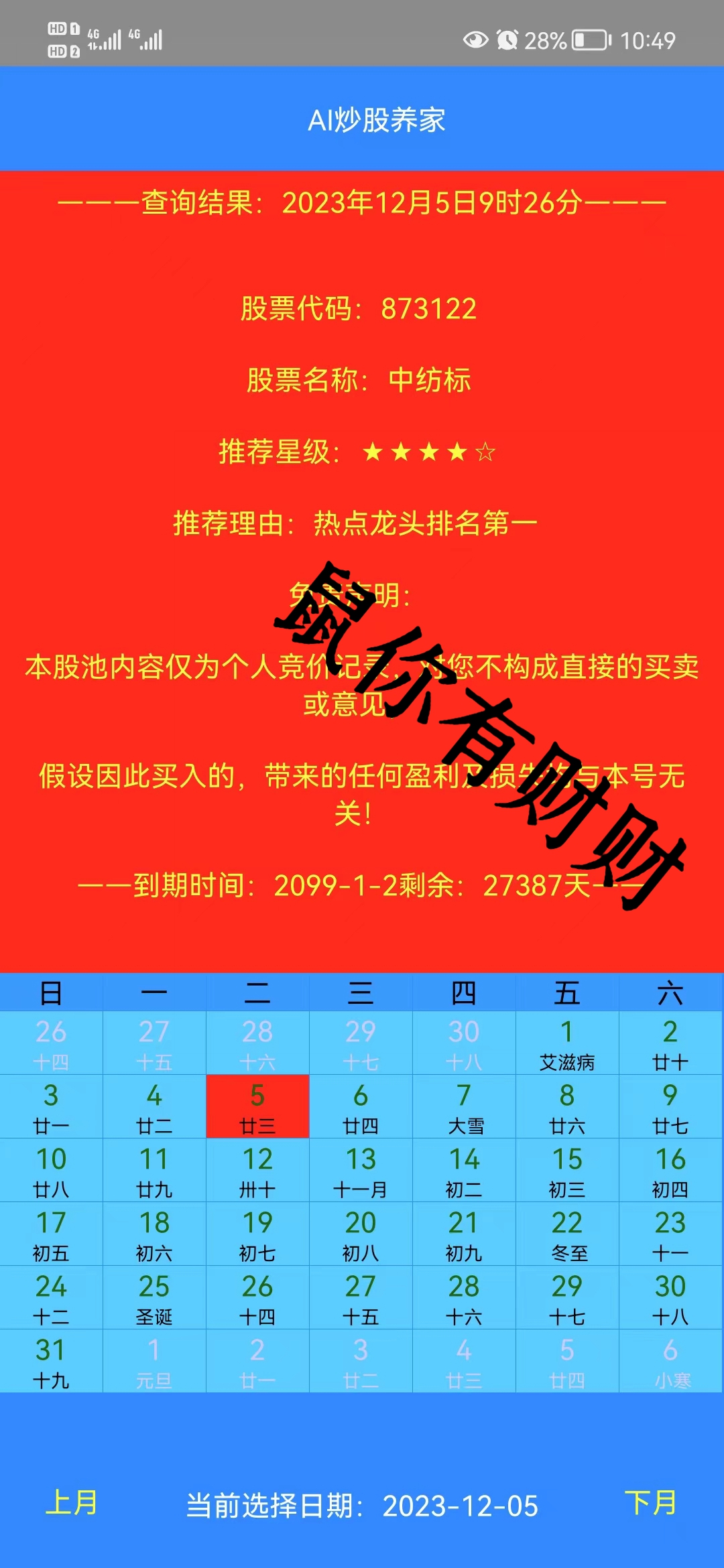Select December 16 labeled 初四

(670, 1170)
